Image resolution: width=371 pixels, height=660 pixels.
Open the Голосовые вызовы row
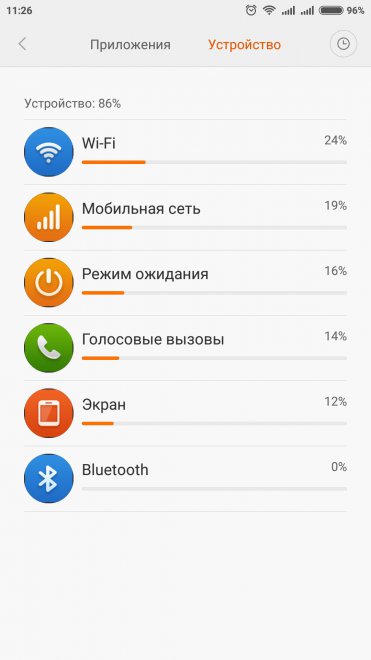tap(185, 348)
